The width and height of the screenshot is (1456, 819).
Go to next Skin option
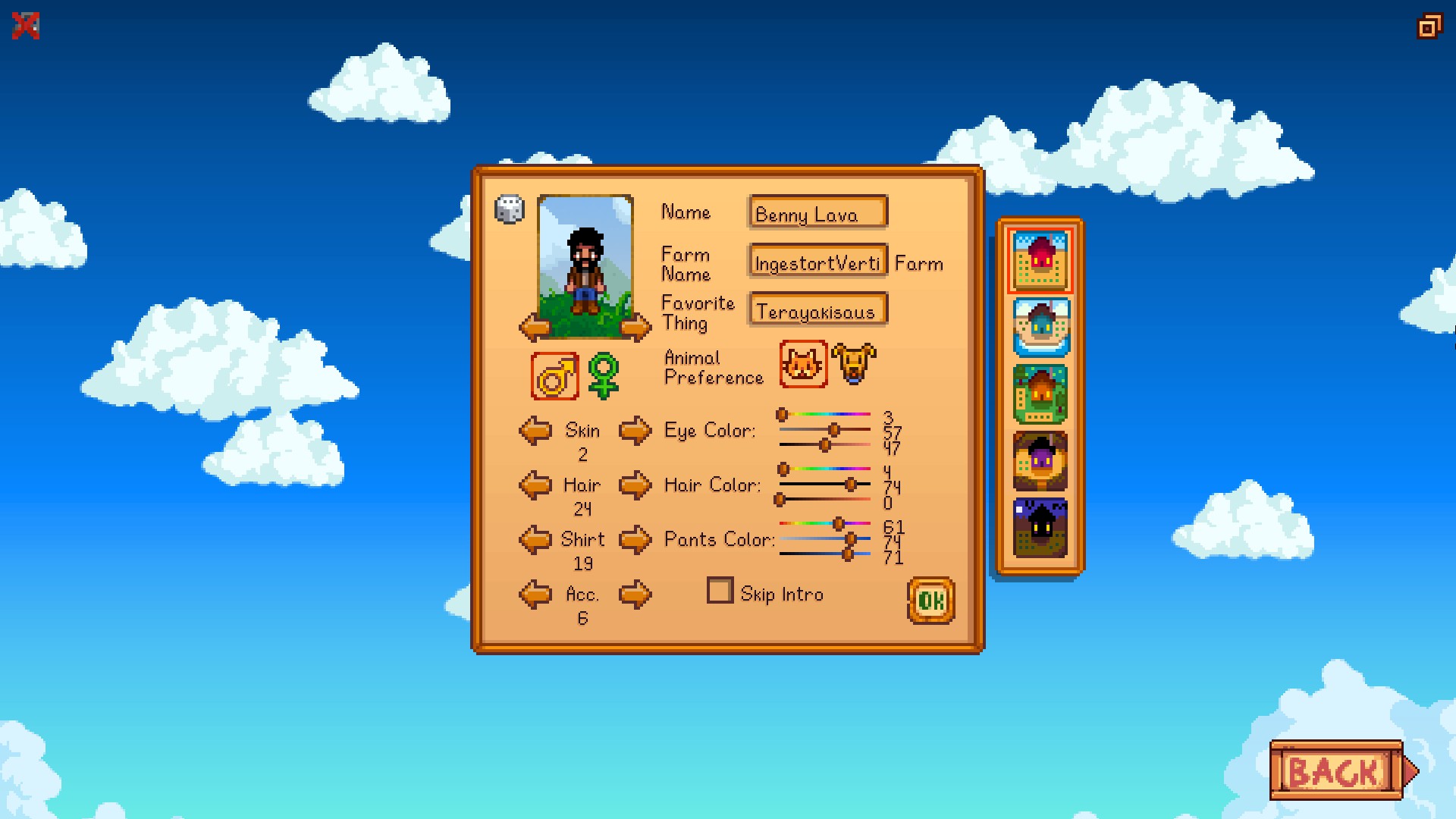(635, 431)
